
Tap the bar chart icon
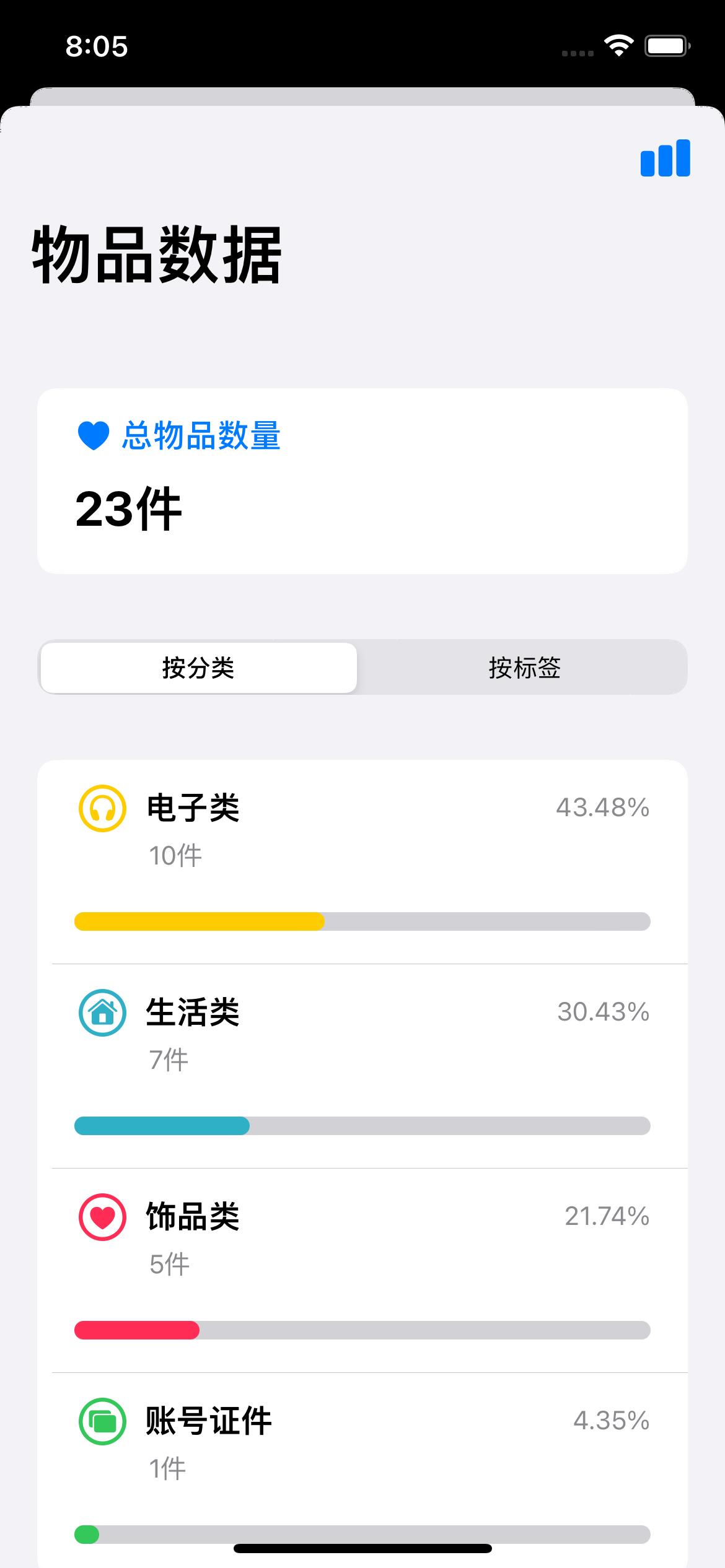[x=665, y=159]
